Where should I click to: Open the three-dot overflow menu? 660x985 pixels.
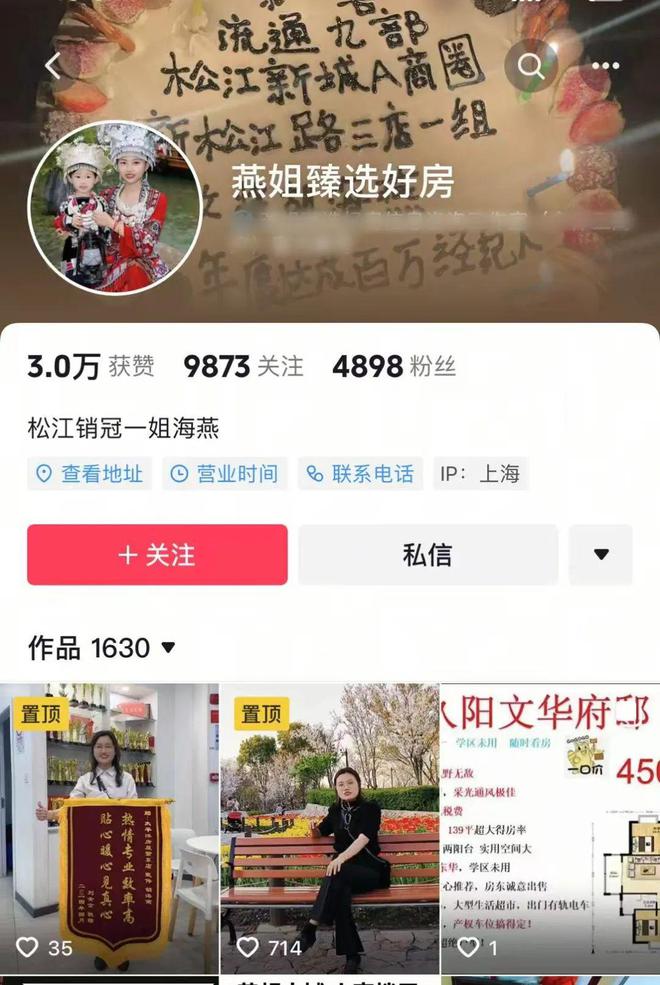pos(606,66)
